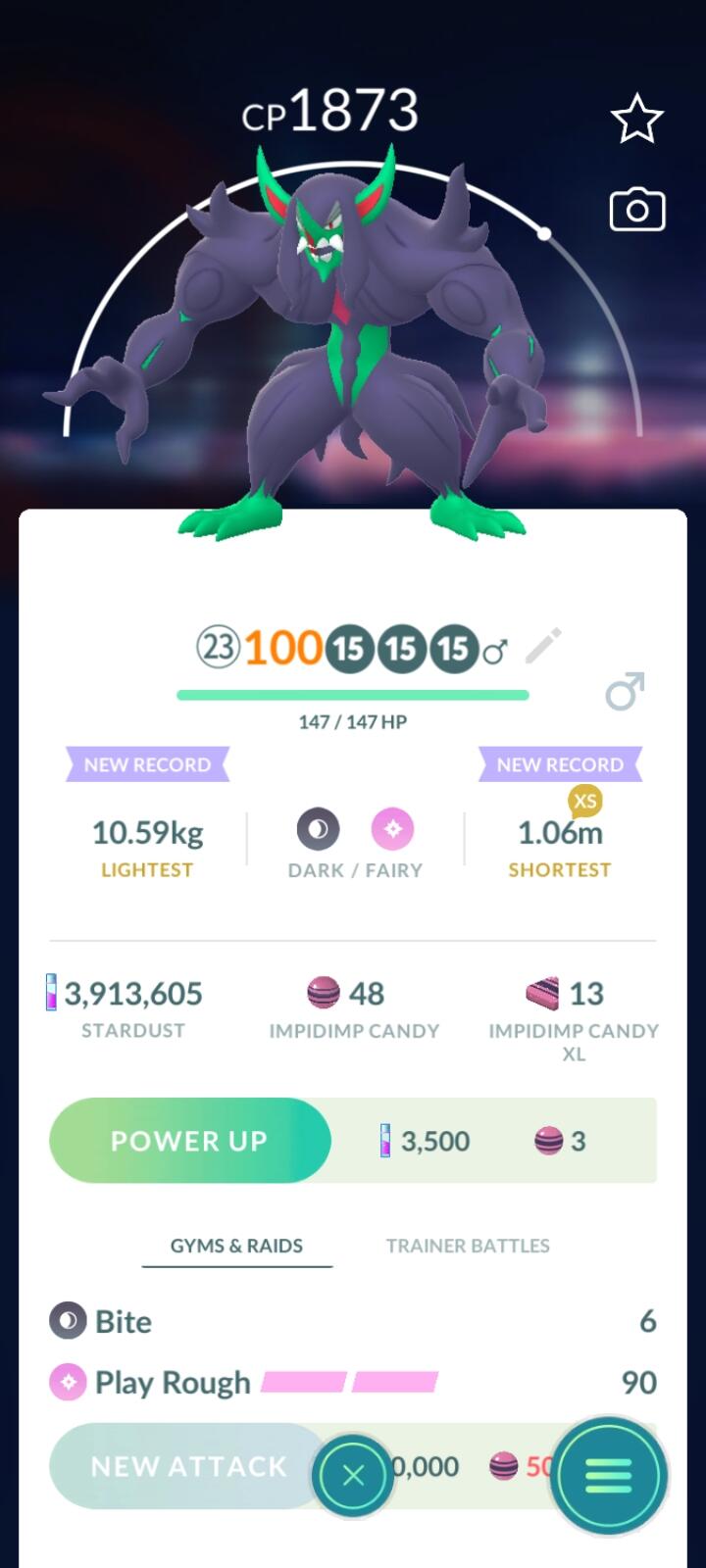Tap the NEW ATTACK button

[x=186, y=1466]
